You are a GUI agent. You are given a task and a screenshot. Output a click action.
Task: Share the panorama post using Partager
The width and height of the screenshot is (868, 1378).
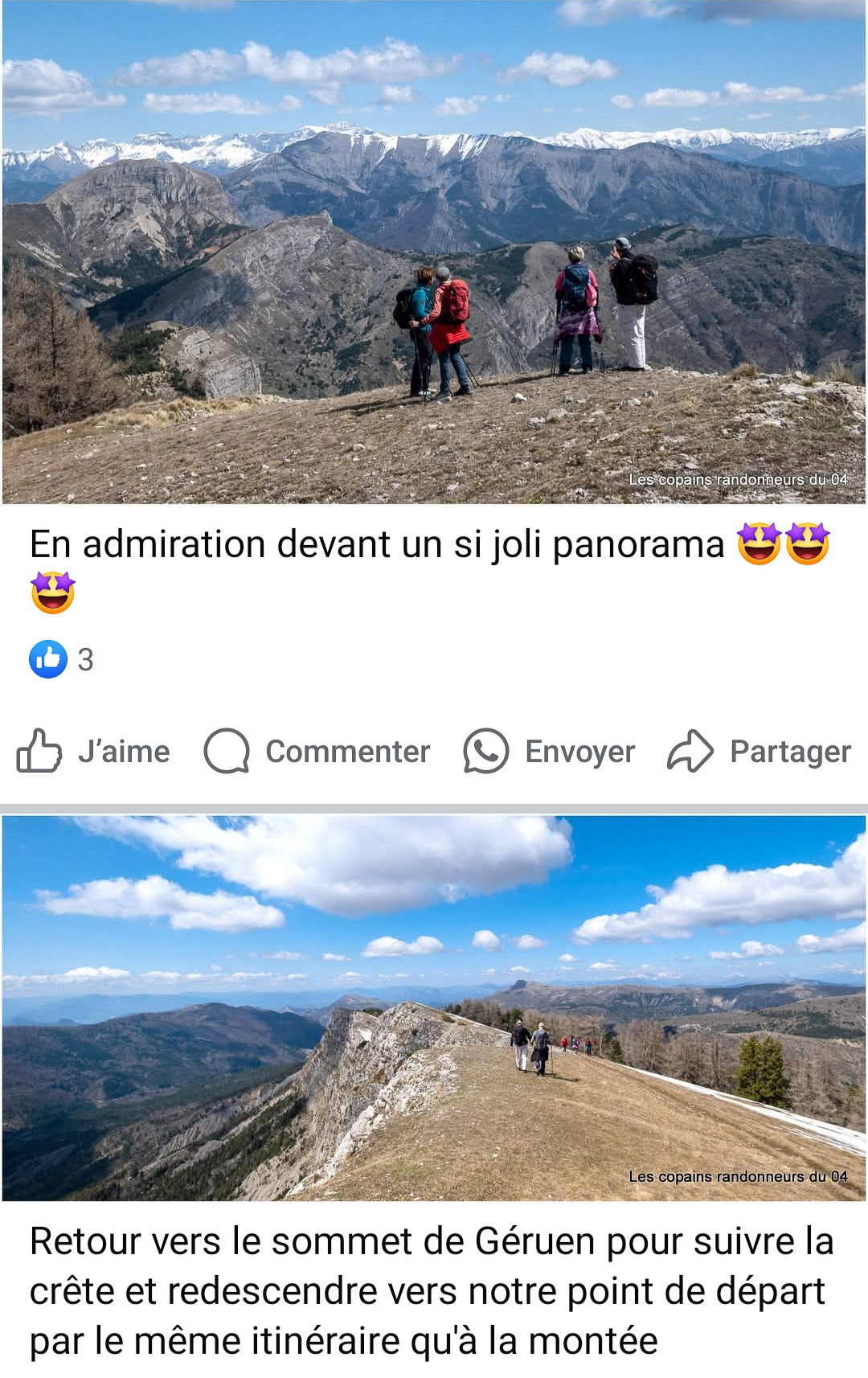(759, 751)
